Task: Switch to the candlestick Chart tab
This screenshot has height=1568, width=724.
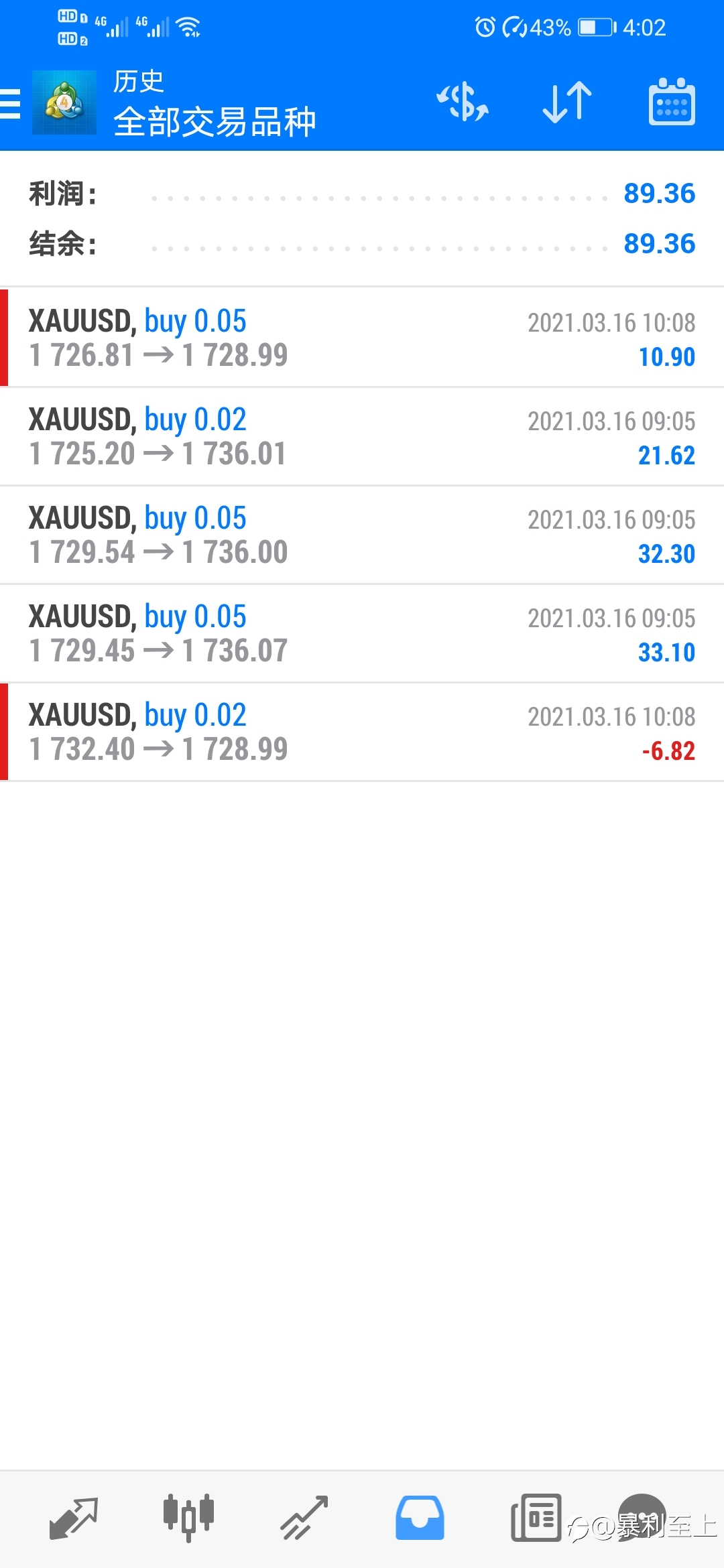Action: [188, 1517]
